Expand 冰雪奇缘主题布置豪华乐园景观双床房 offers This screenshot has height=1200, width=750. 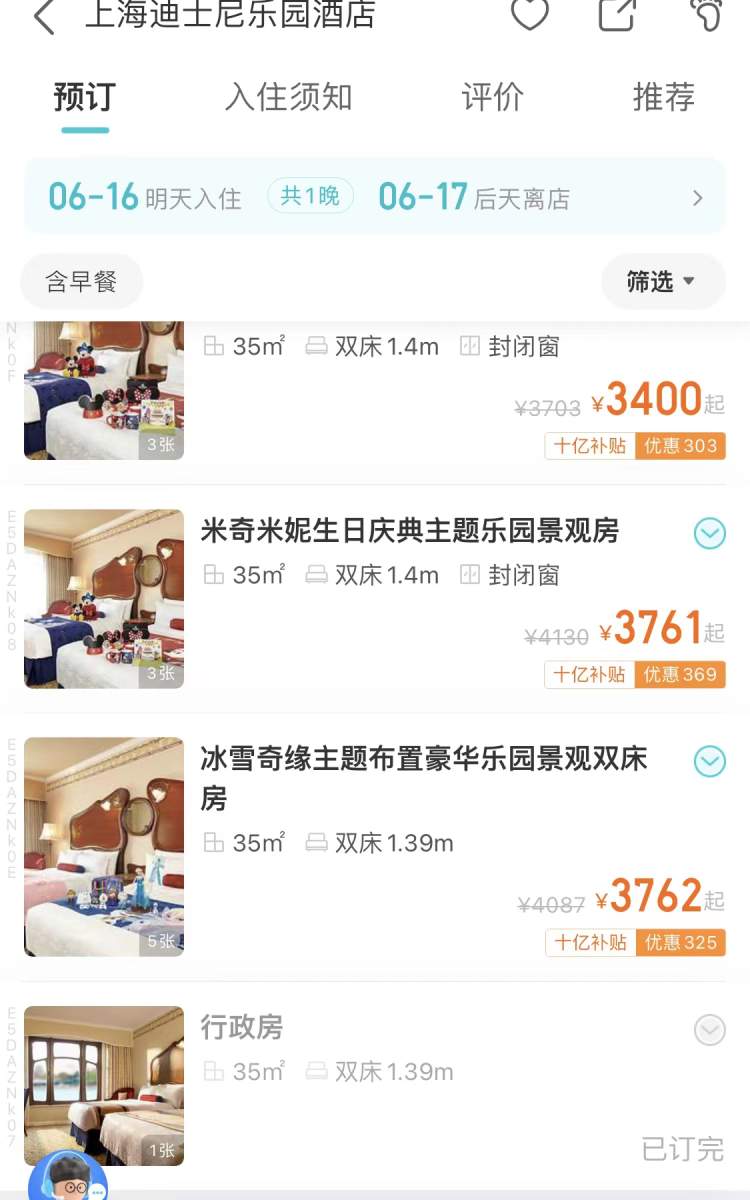(709, 762)
